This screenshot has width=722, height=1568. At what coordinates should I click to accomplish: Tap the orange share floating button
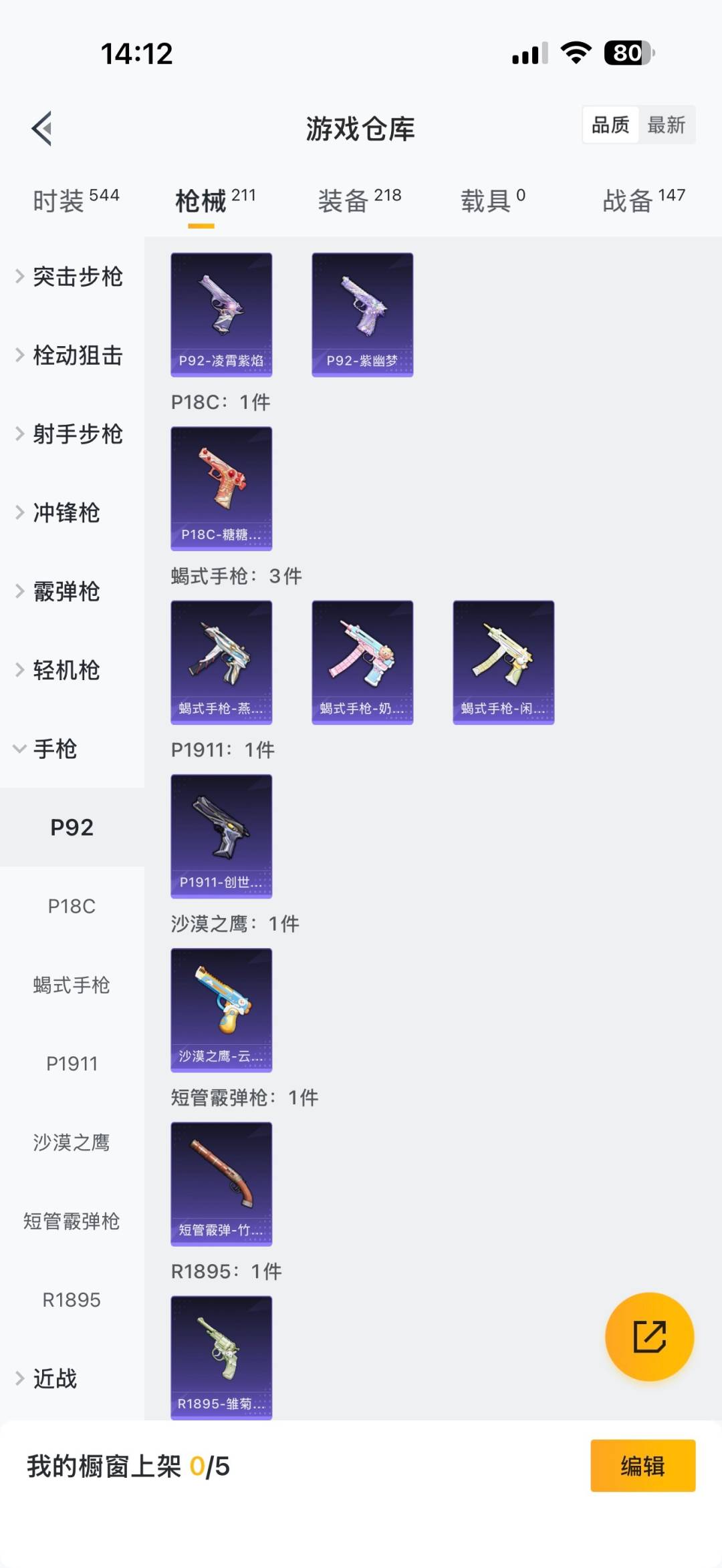coord(649,1336)
